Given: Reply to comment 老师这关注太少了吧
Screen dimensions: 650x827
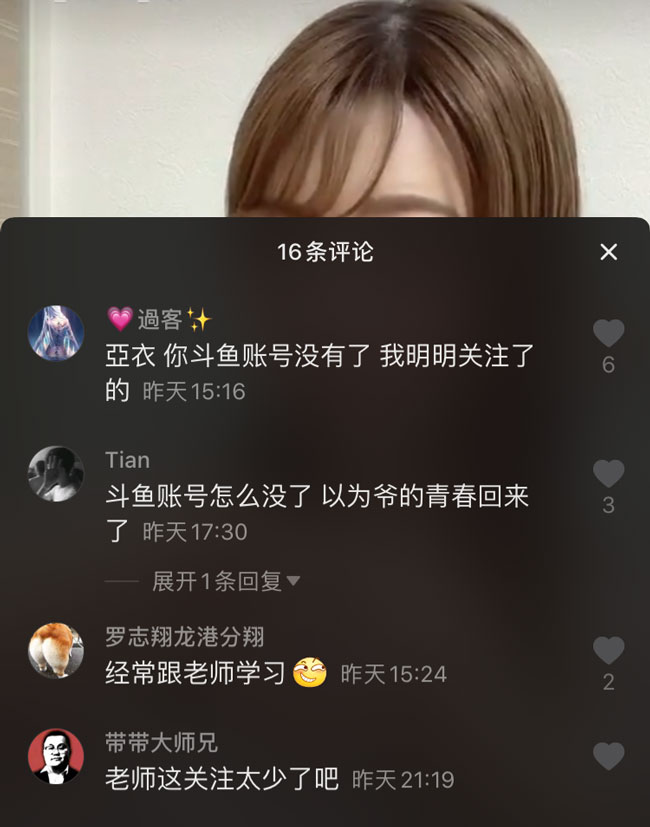Looking at the screenshot, I should click(222, 779).
